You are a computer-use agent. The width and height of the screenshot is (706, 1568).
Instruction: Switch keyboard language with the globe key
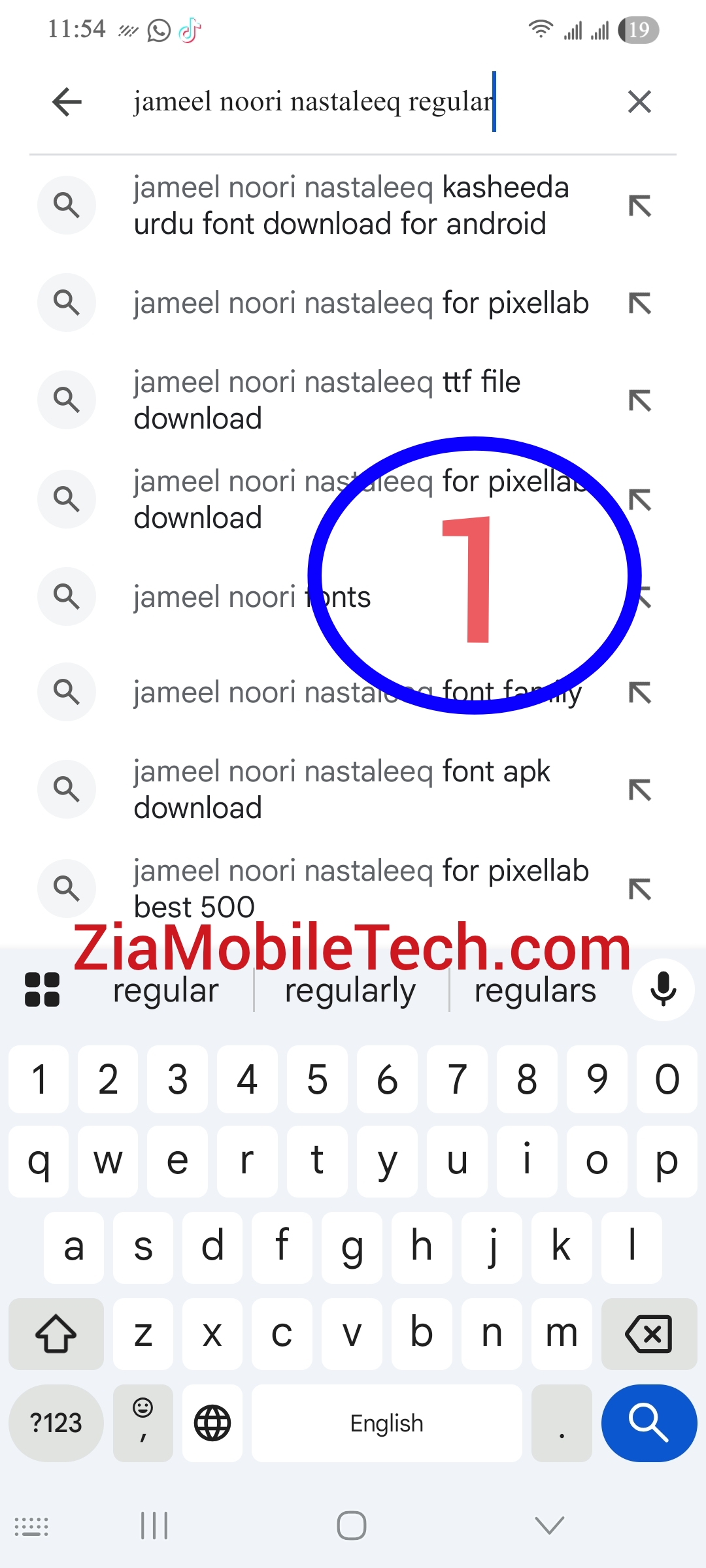[212, 1423]
